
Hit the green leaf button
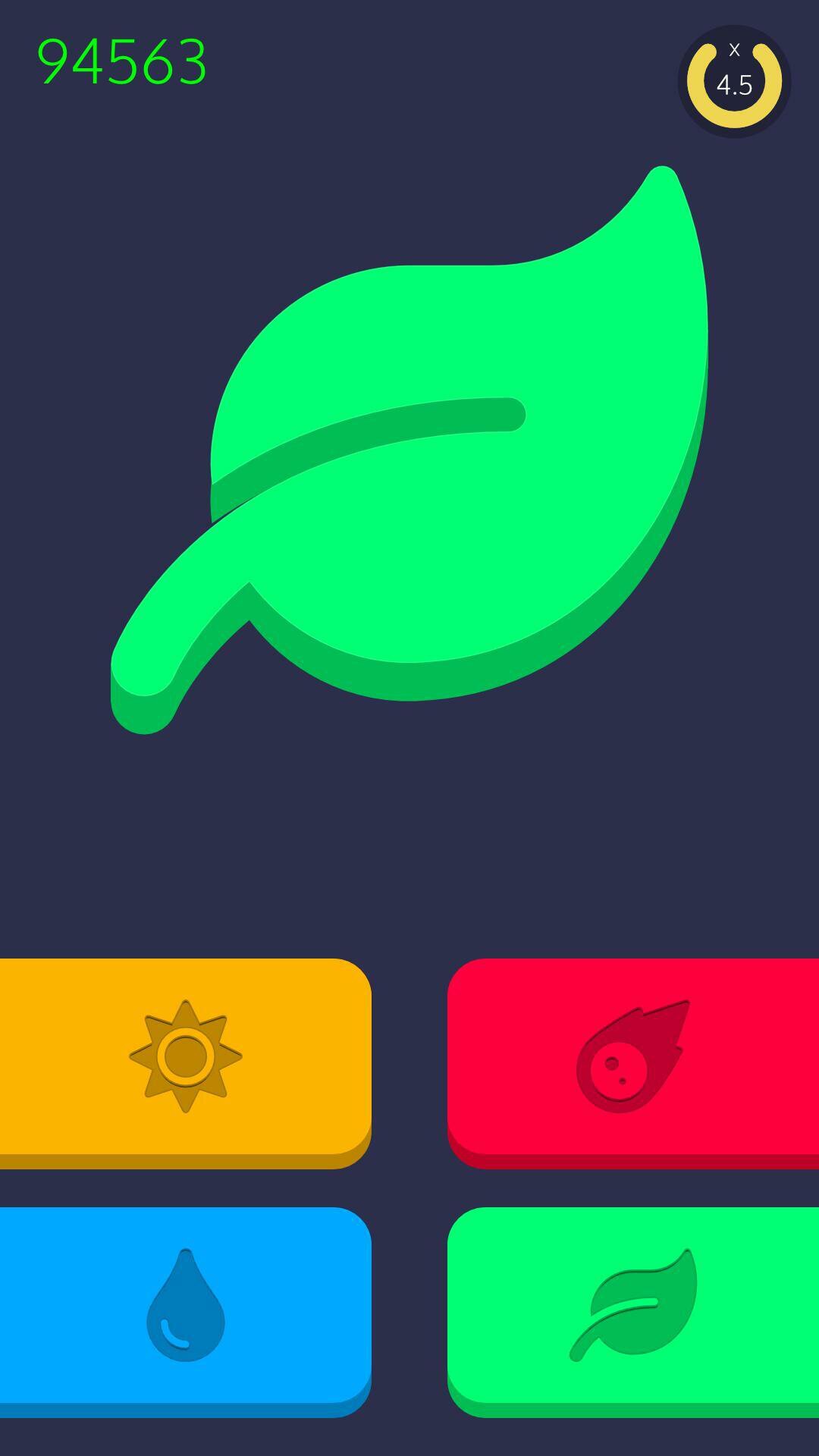tap(633, 1312)
